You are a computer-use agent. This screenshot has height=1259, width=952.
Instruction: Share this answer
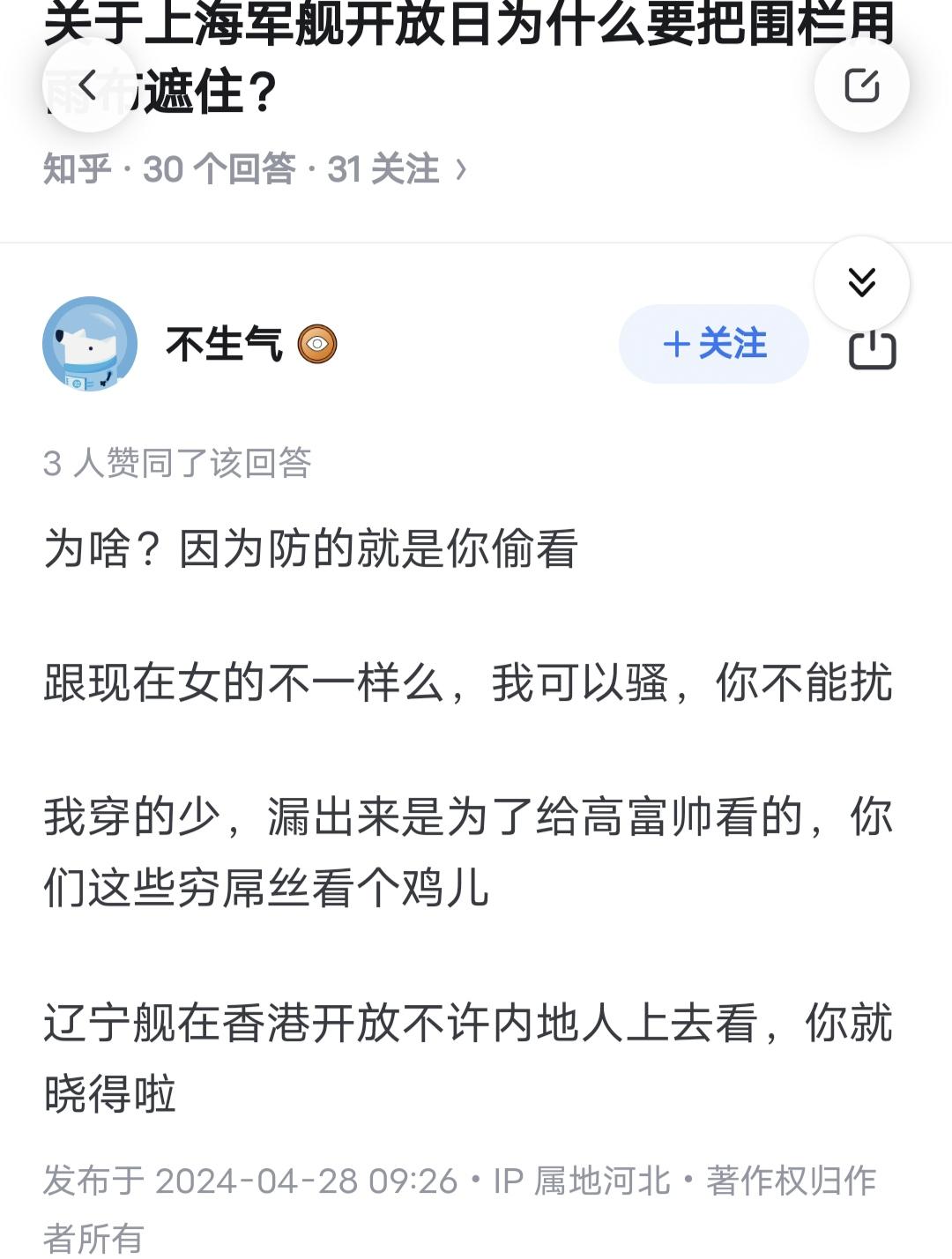[872, 352]
